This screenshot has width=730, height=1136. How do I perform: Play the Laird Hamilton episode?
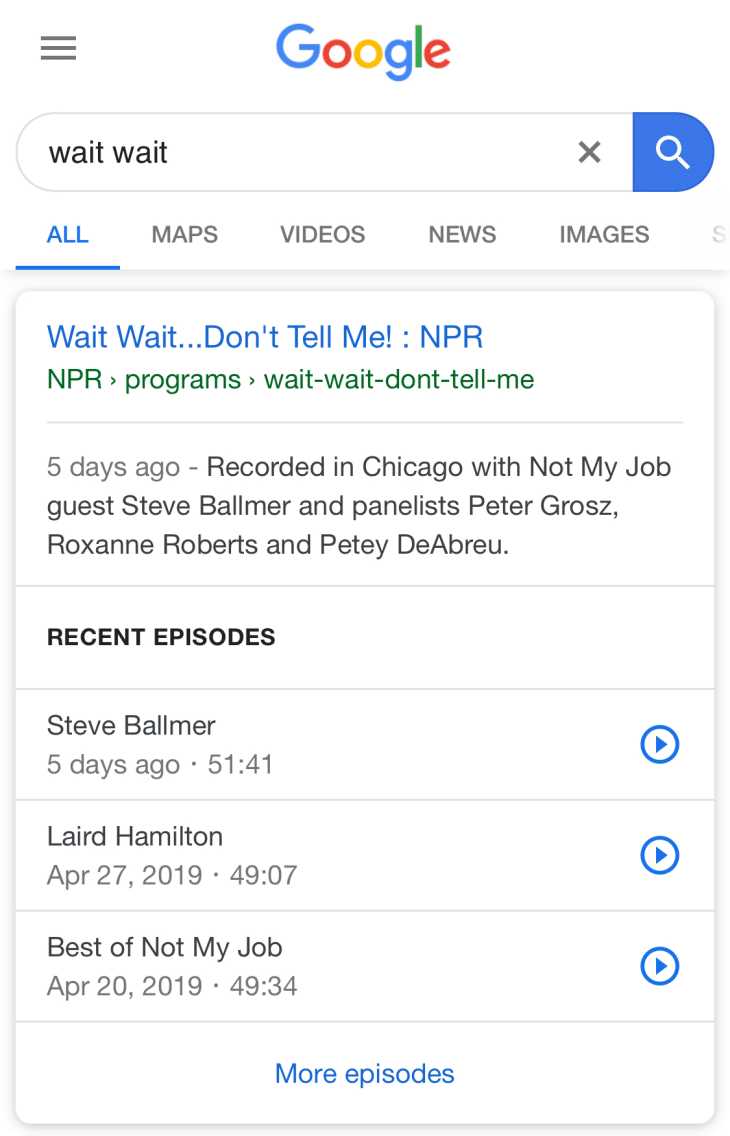[x=659, y=855]
